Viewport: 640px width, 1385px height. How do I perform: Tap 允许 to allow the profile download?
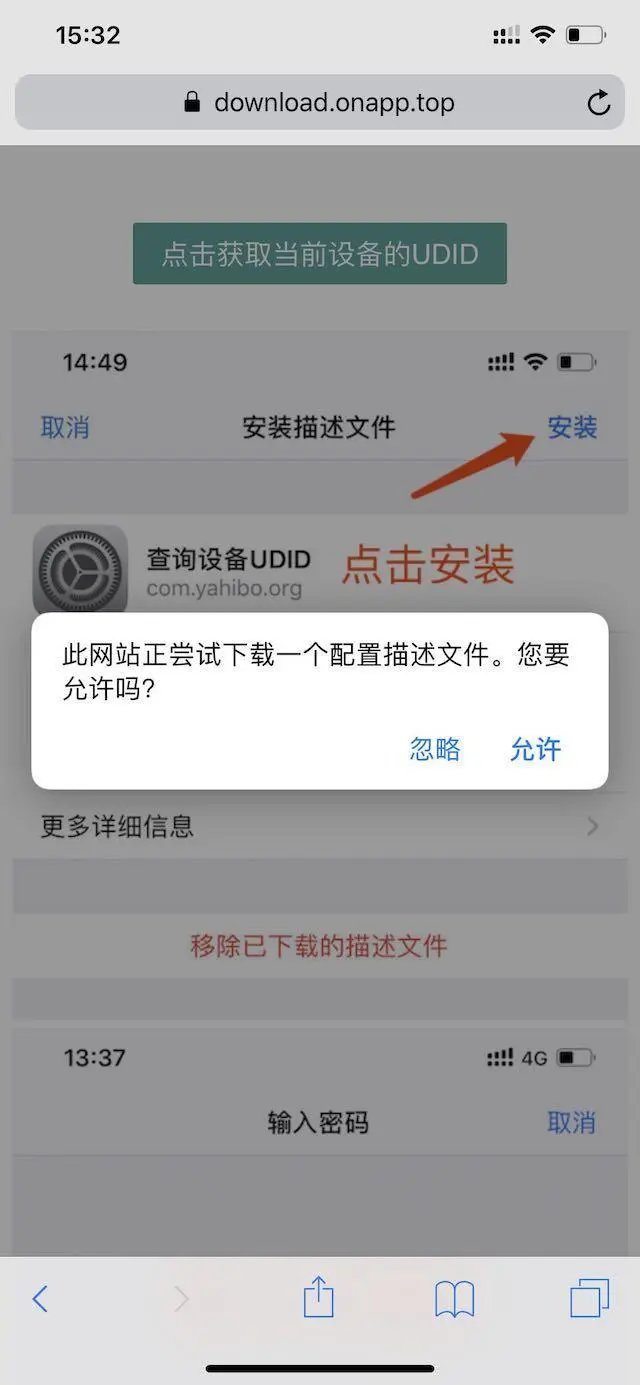[535, 749]
